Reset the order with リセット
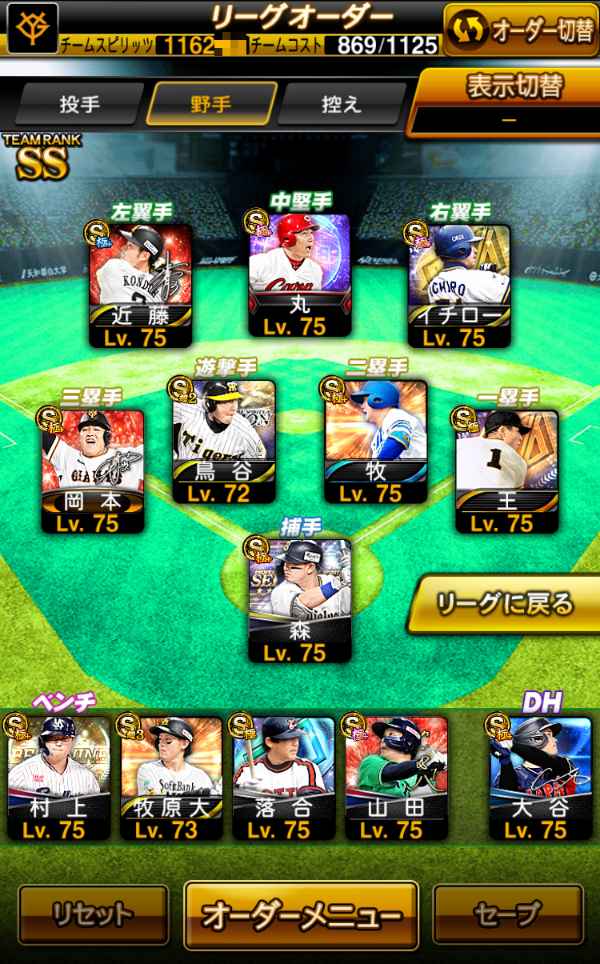The height and width of the screenshot is (964, 600). 93,914
